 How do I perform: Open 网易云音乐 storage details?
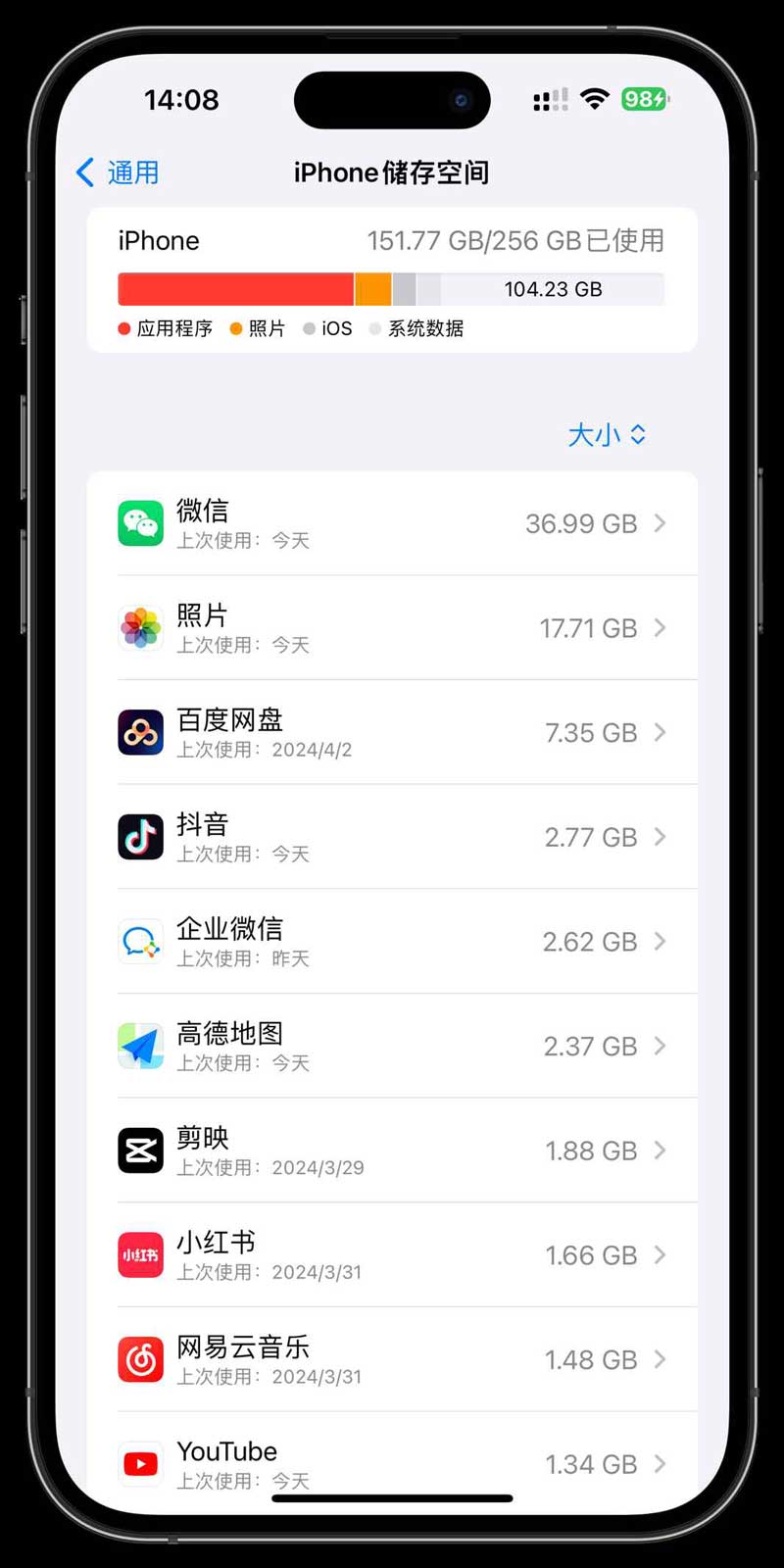(x=392, y=1359)
